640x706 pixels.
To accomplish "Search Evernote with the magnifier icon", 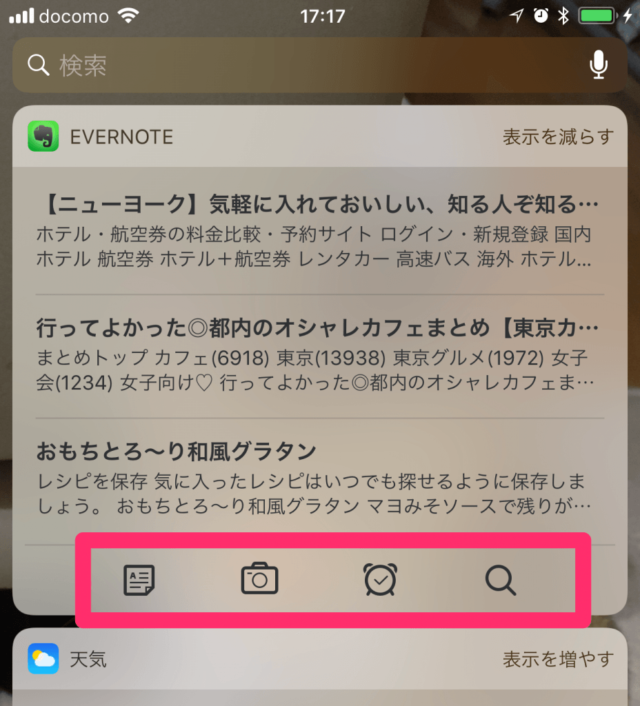I will pos(500,579).
